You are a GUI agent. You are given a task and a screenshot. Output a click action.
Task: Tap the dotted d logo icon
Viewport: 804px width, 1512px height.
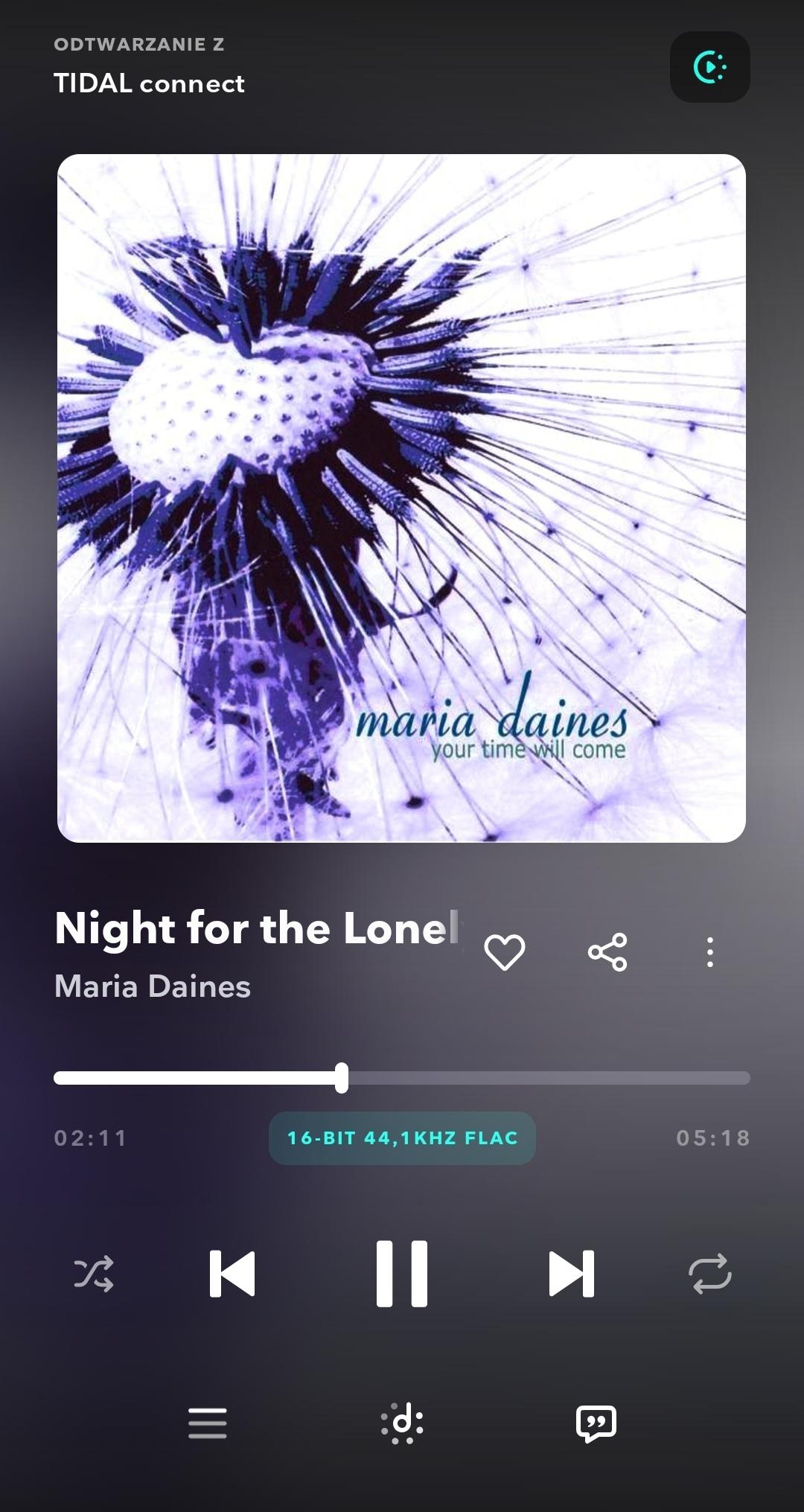[402, 1423]
